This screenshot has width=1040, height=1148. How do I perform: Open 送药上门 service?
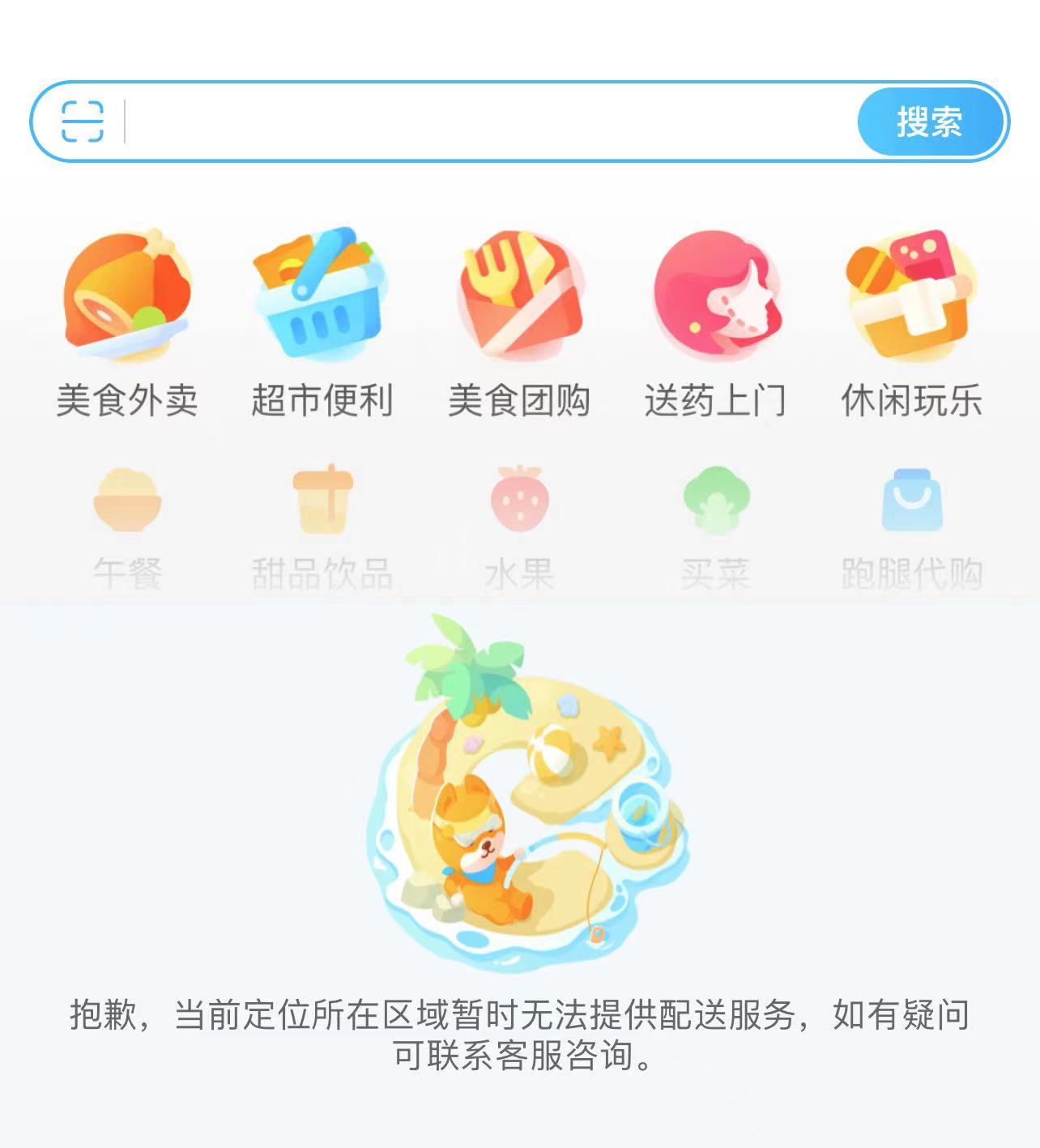(715, 324)
